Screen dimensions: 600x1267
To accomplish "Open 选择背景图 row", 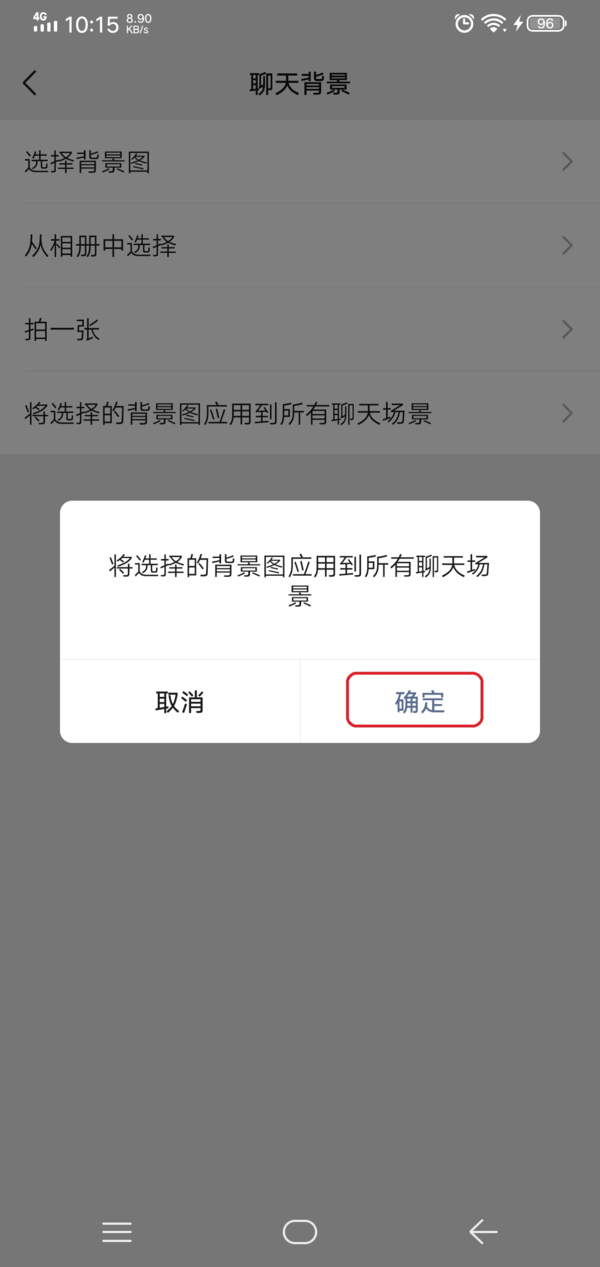I will click(x=300, y=162).
